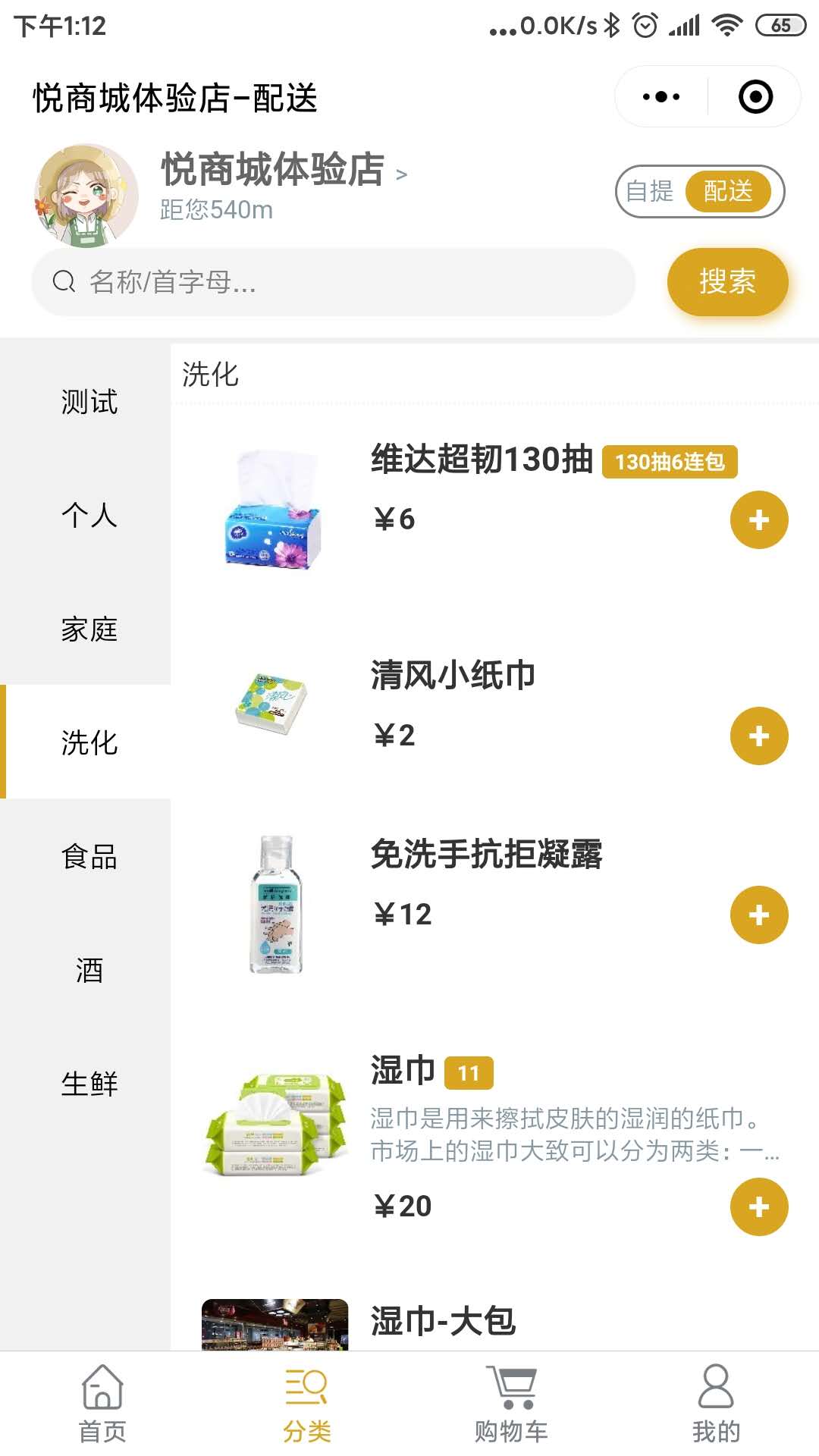Viewport: 819px width, 1456px height.
Task: Add 免洗手抗拒凝露 to cart
Action: (x=759, y=915)
